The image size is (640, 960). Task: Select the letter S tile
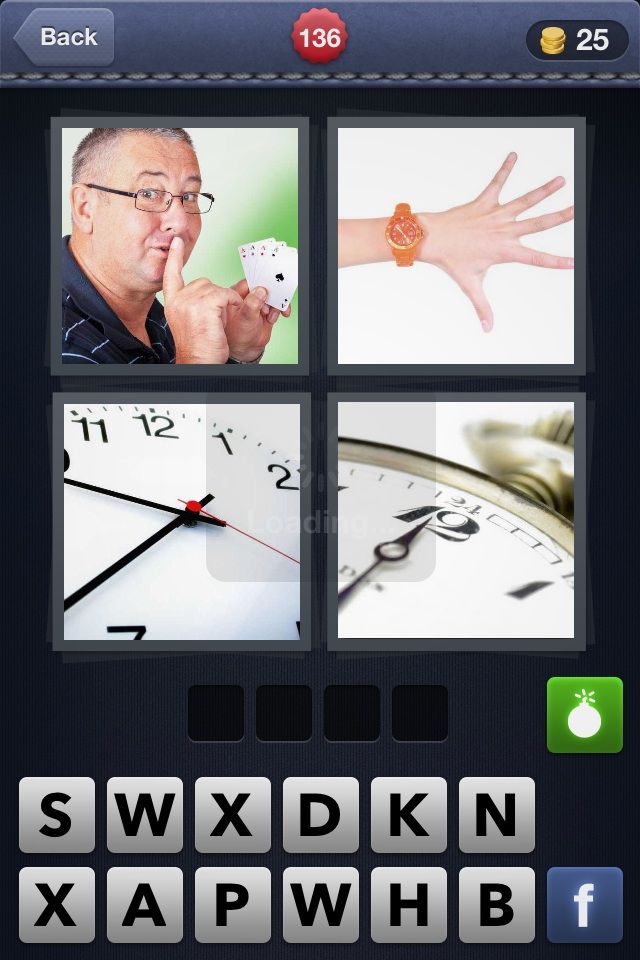56,815
